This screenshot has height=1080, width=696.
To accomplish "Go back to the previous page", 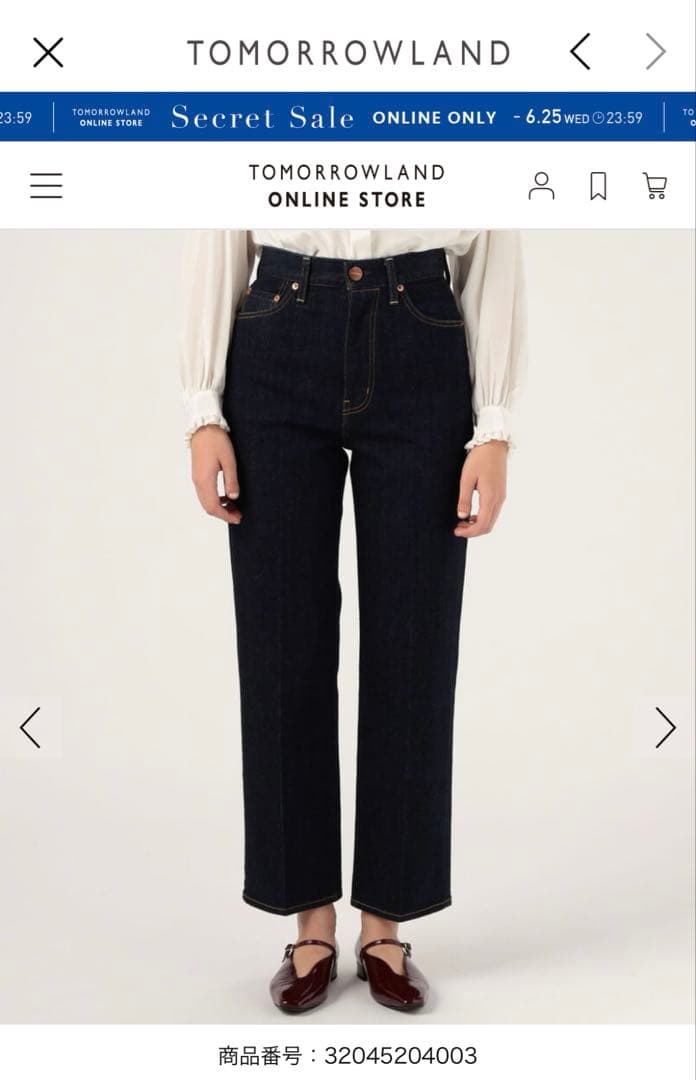I will [x=580, y=52].
